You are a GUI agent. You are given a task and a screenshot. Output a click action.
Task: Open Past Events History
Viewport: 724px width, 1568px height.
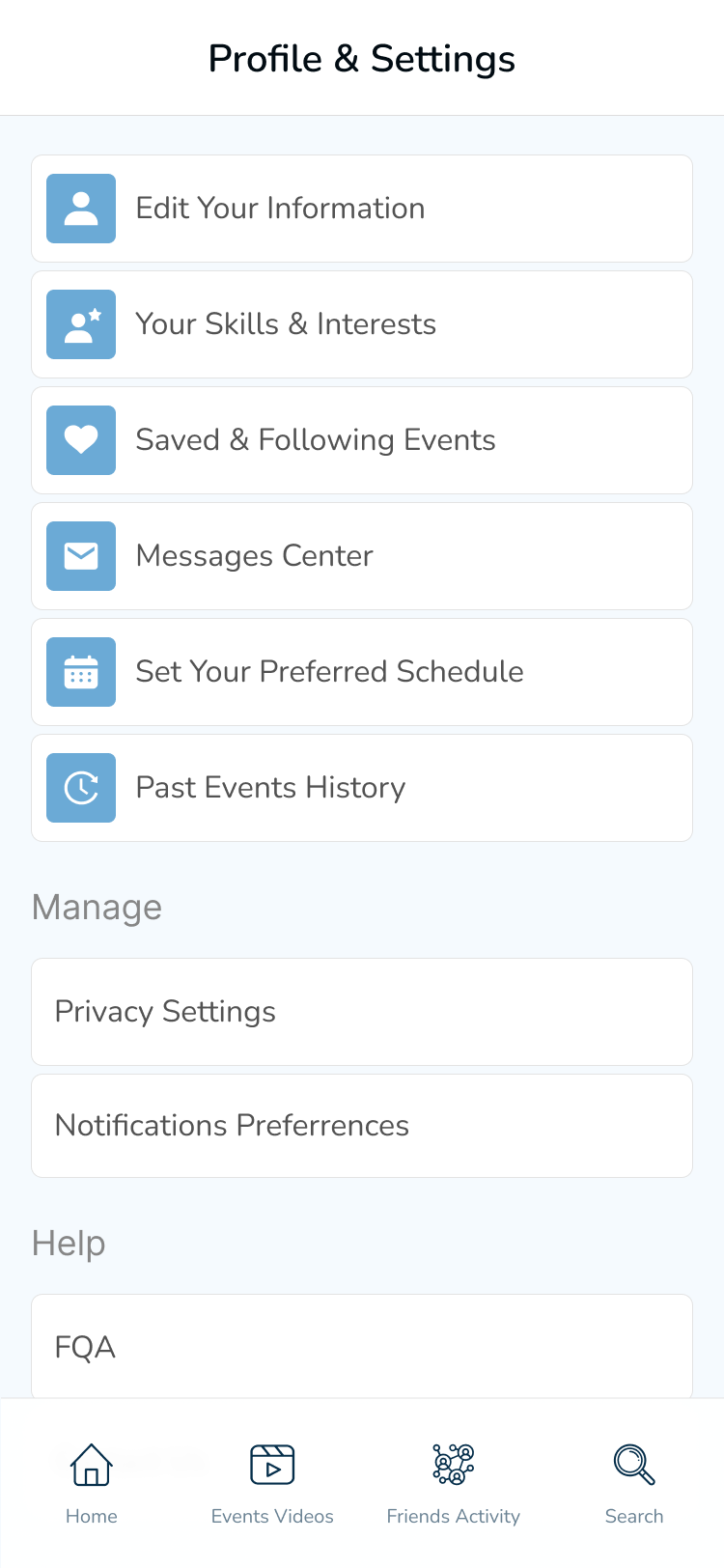362,788
